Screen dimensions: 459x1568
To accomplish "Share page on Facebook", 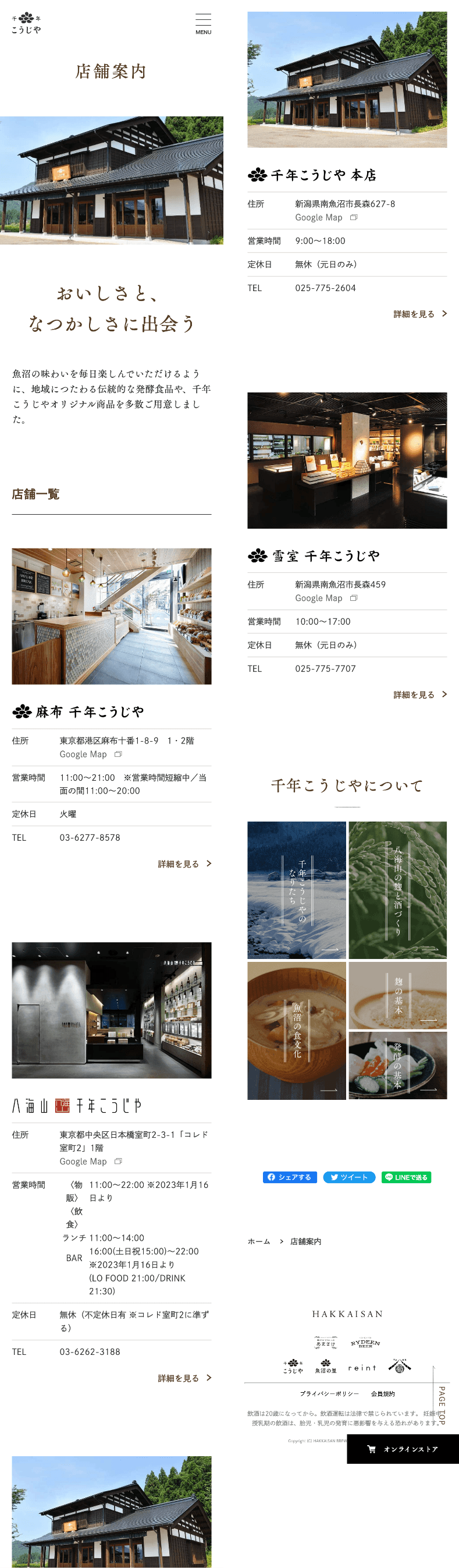I will click(x=290, y=1177).
